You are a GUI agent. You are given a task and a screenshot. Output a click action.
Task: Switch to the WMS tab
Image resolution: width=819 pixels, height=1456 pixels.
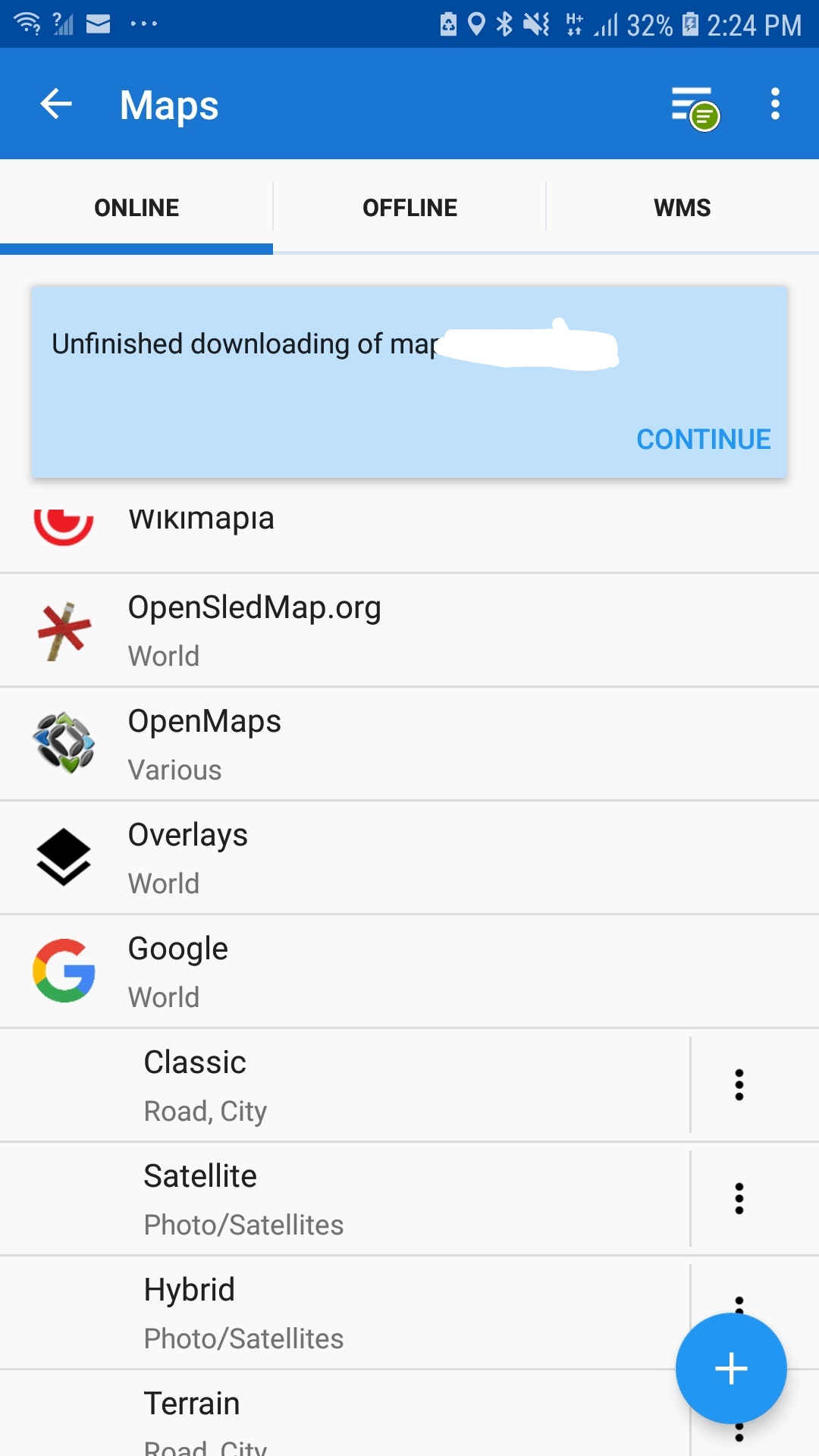pos(682,207)
